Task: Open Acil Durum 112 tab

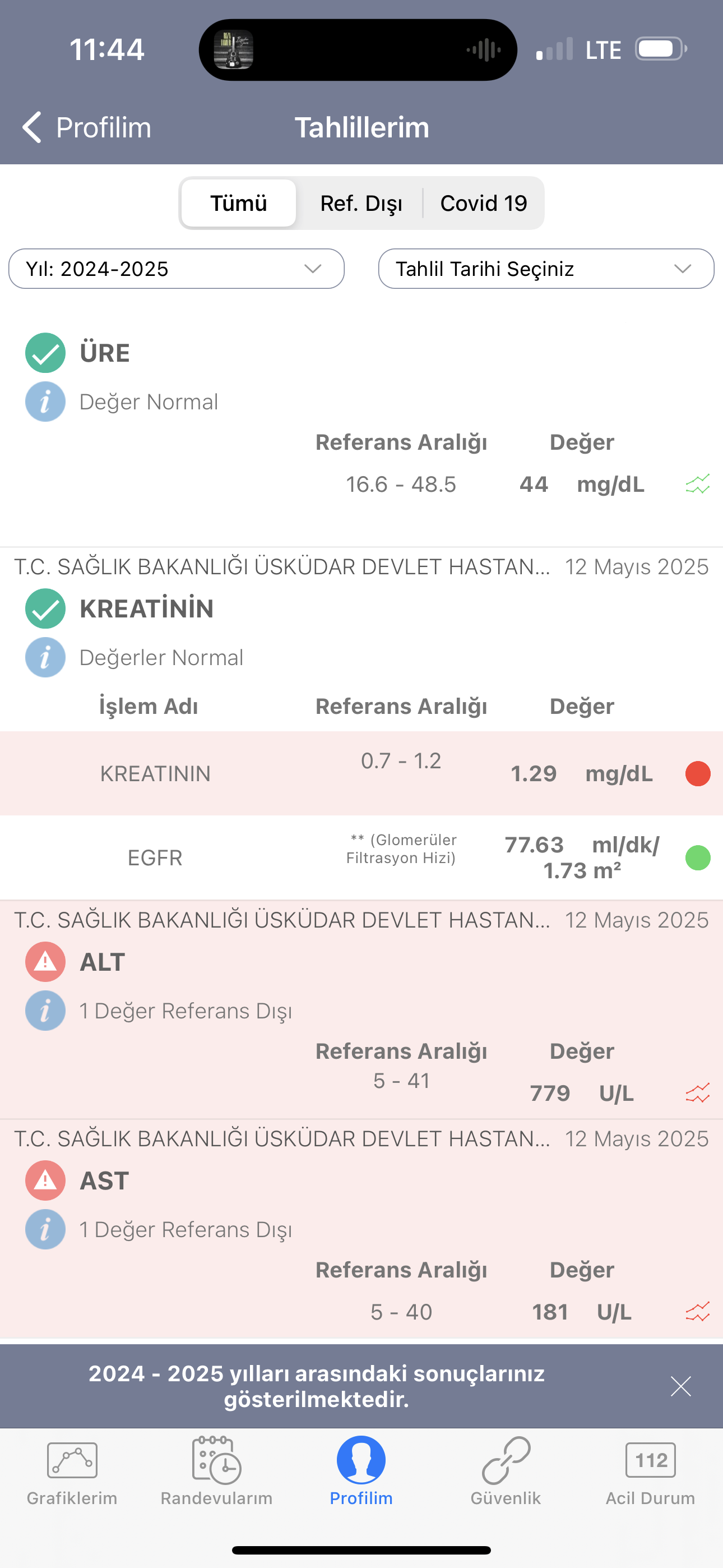Action: pos(650,1472)
